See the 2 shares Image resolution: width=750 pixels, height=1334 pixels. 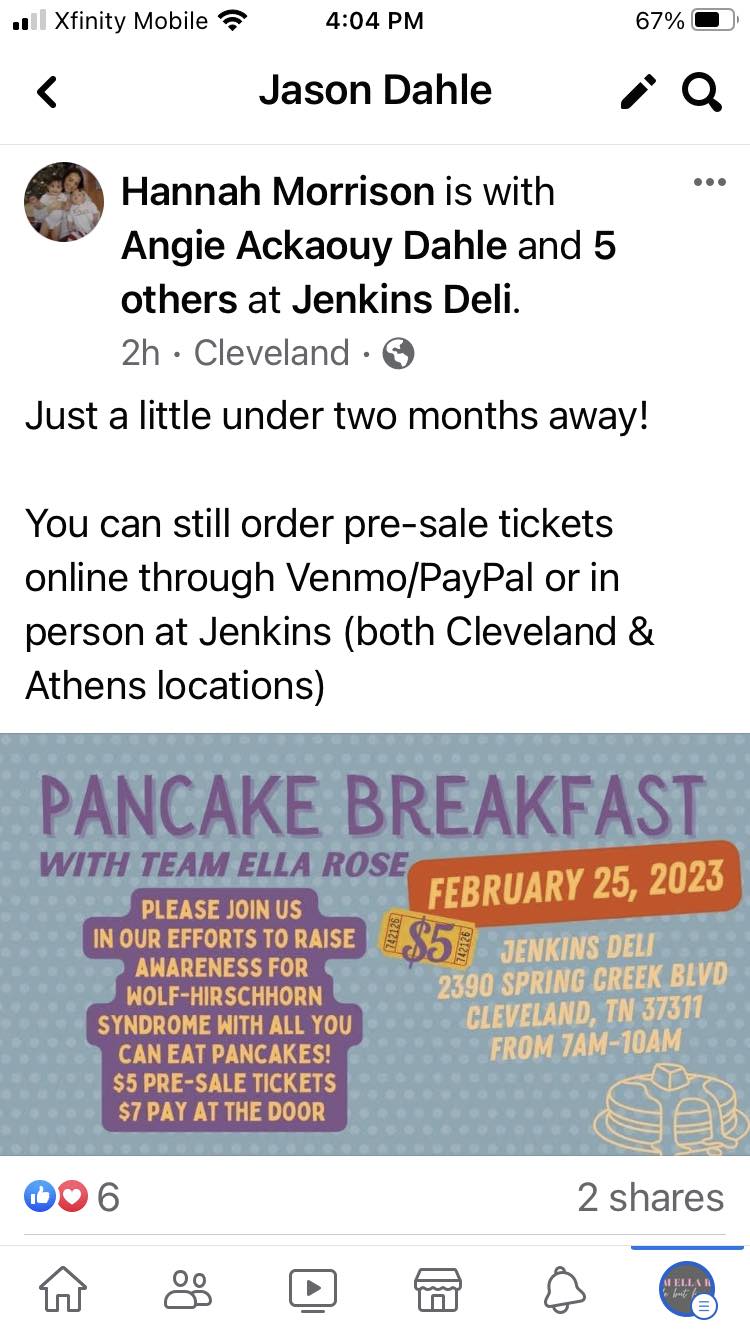[x=650, y=1197]
